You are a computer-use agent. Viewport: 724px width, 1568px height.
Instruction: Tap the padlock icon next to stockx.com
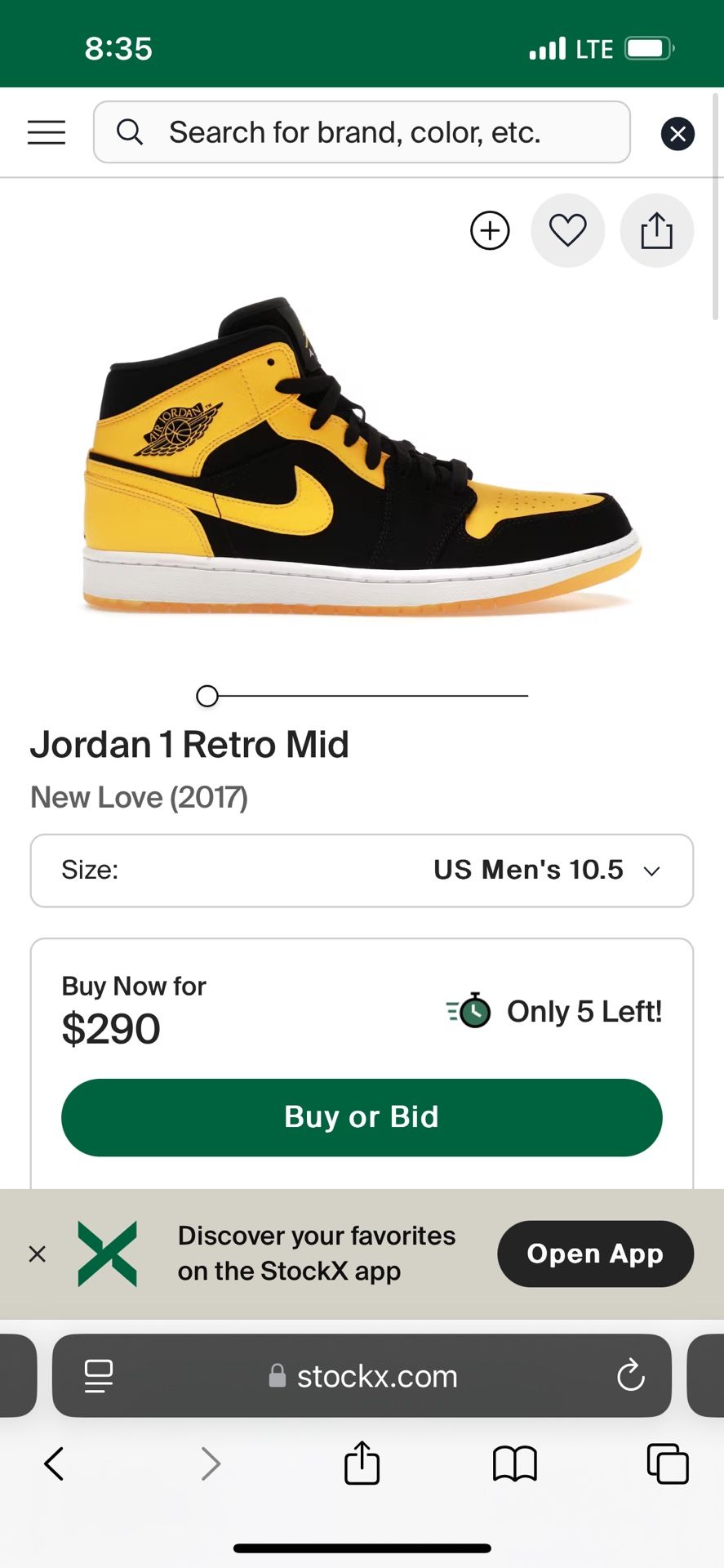278,1376
